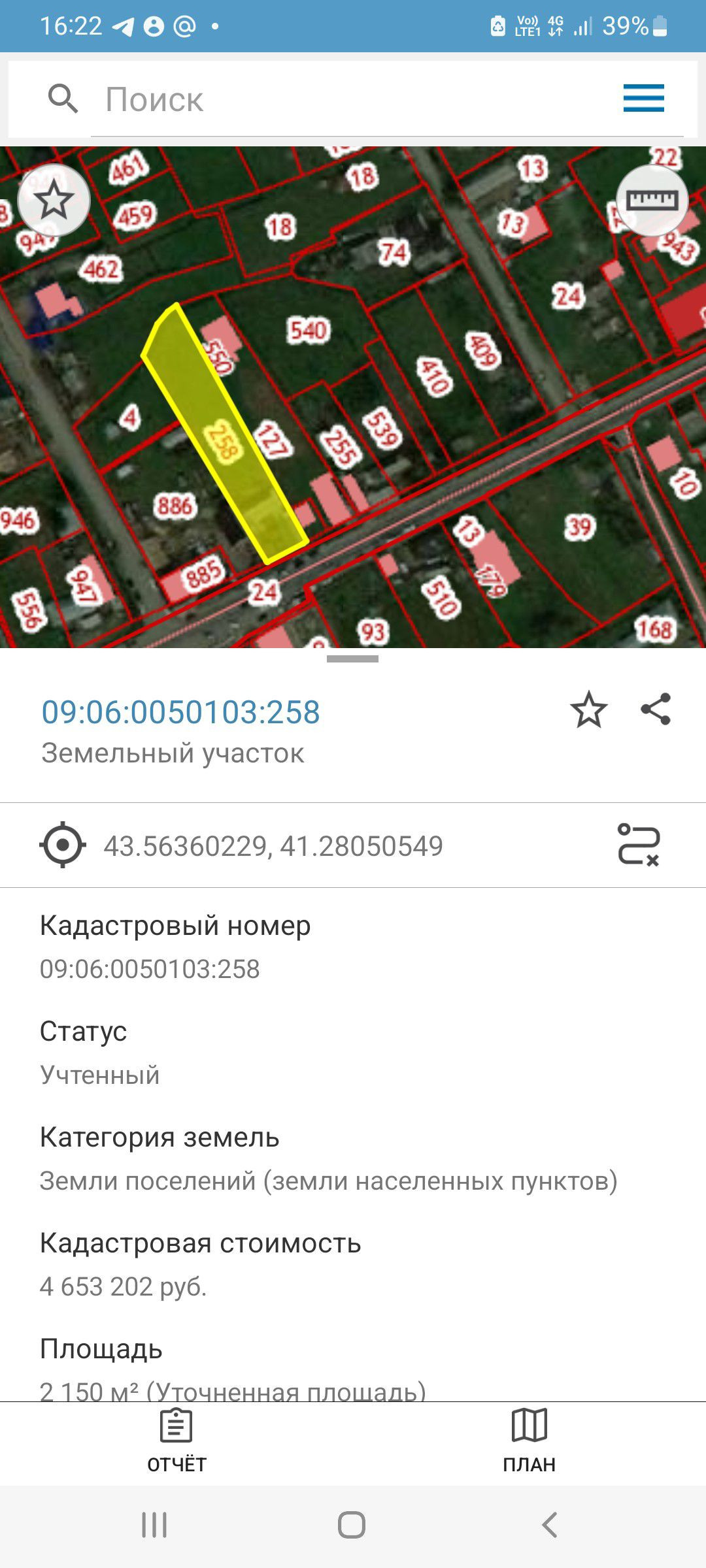Center the map on the parcel coordinates

[x=63, y=845]
